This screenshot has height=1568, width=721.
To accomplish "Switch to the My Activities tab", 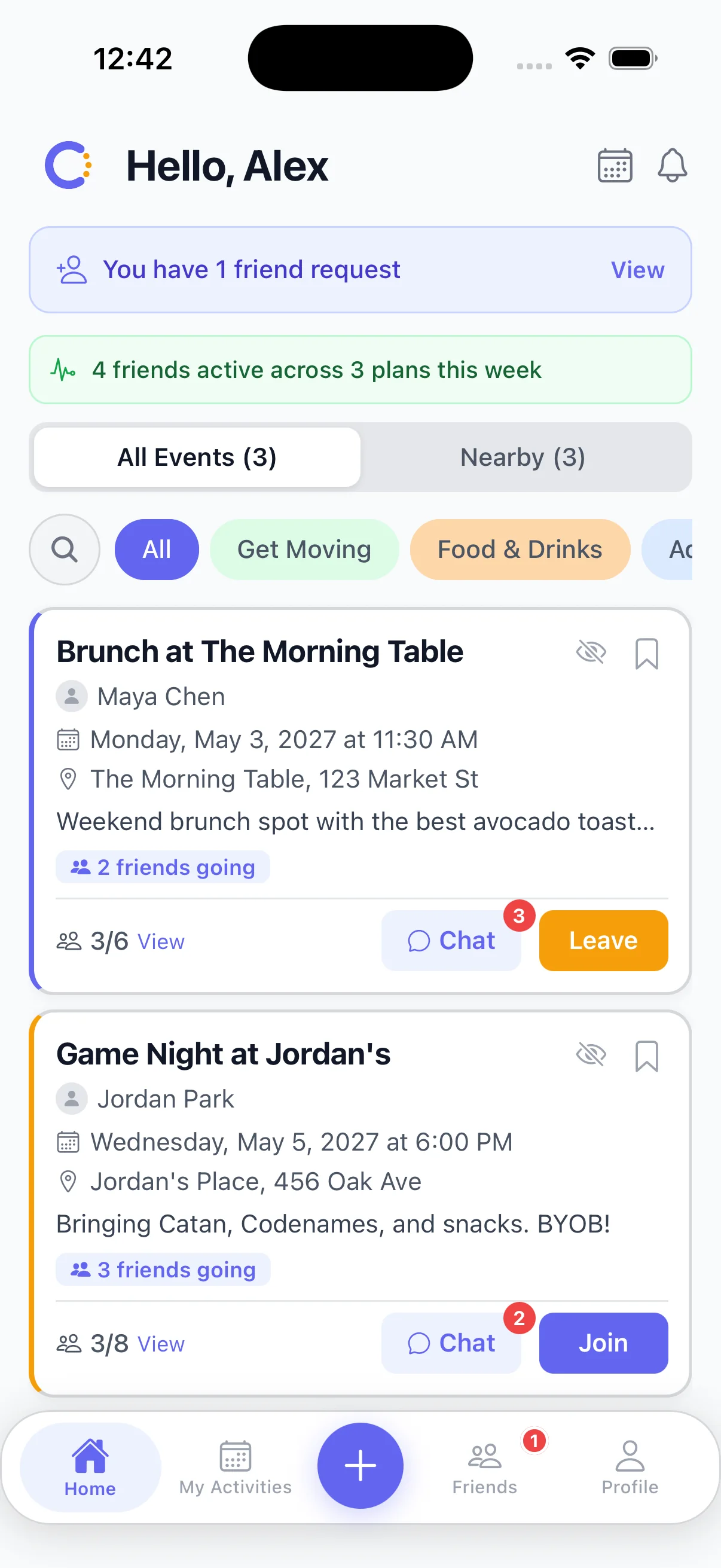I will pos(235,1466).
